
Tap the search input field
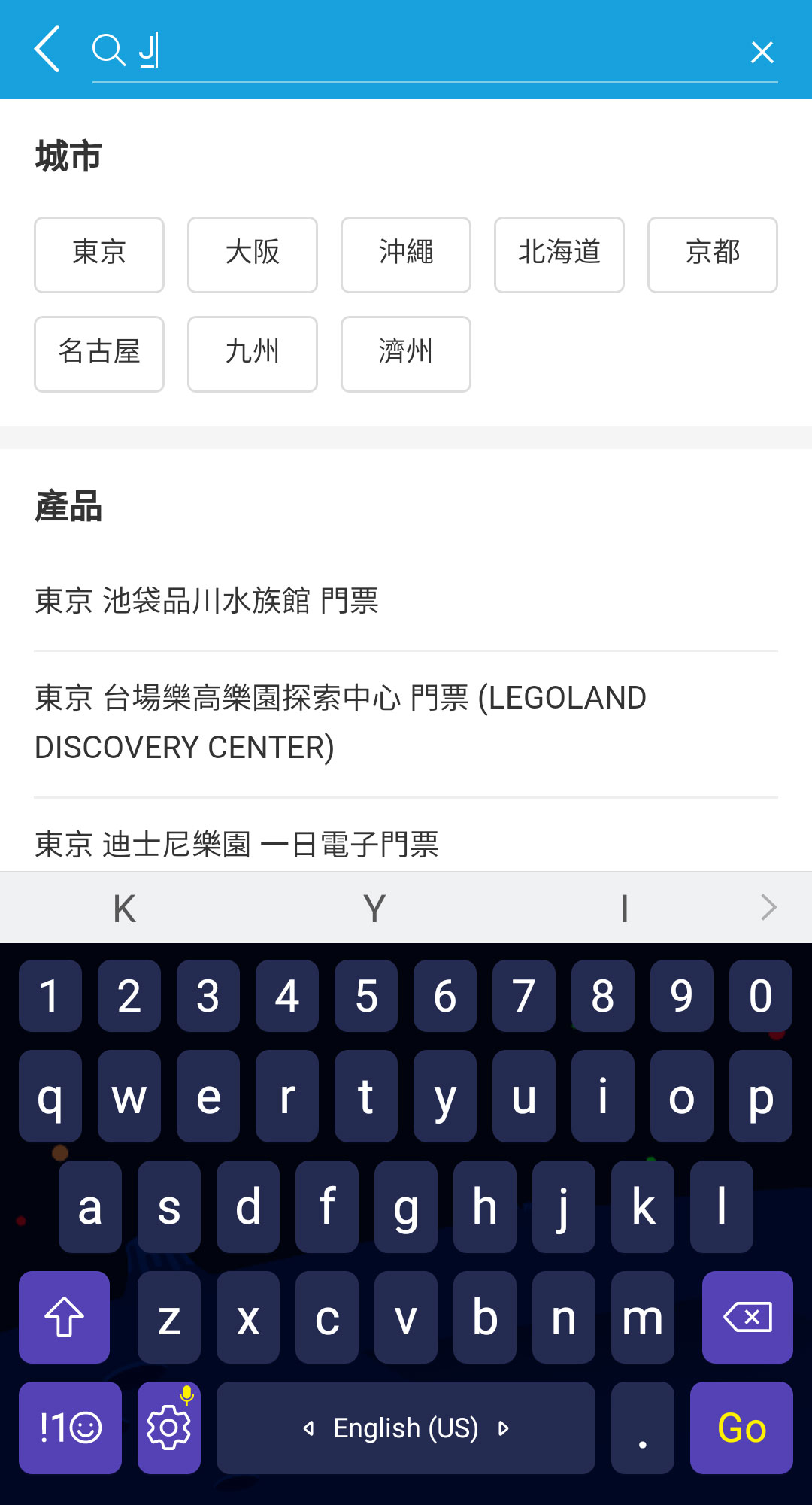point(436,51)
